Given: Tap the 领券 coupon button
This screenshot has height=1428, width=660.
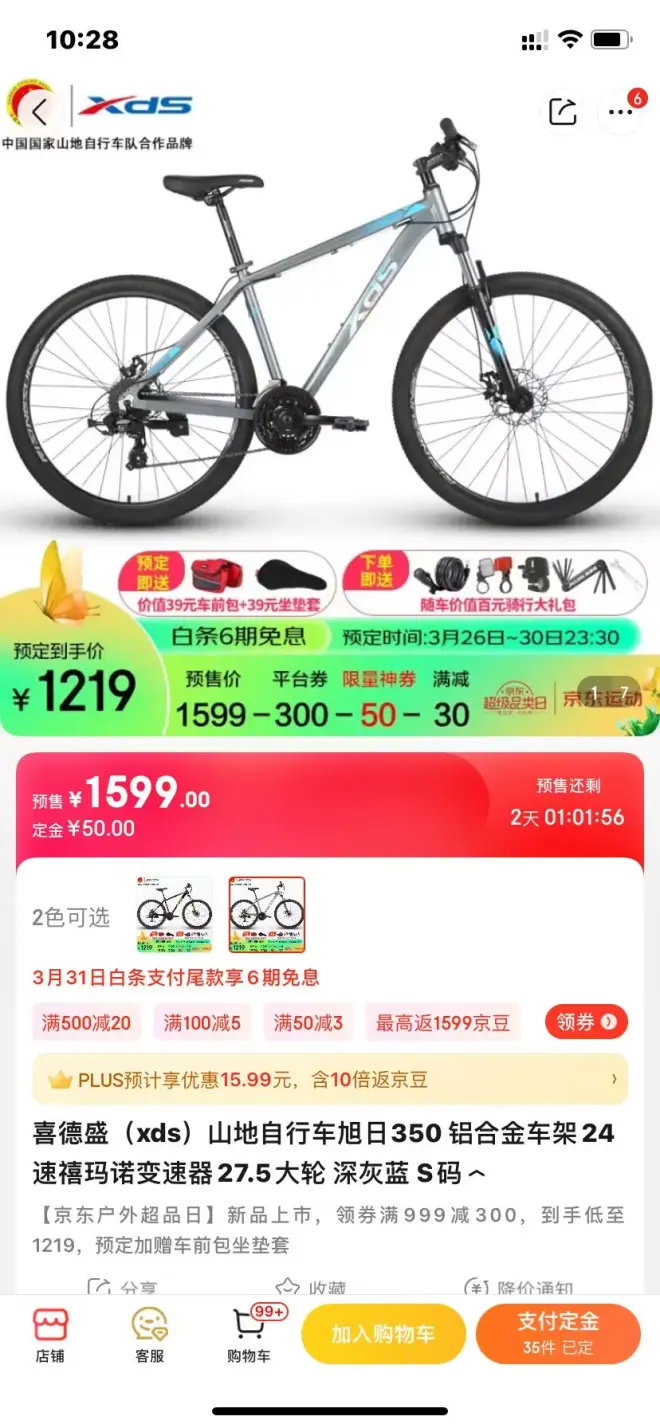Looking at the screenshot, I should tap(586, 1022).
